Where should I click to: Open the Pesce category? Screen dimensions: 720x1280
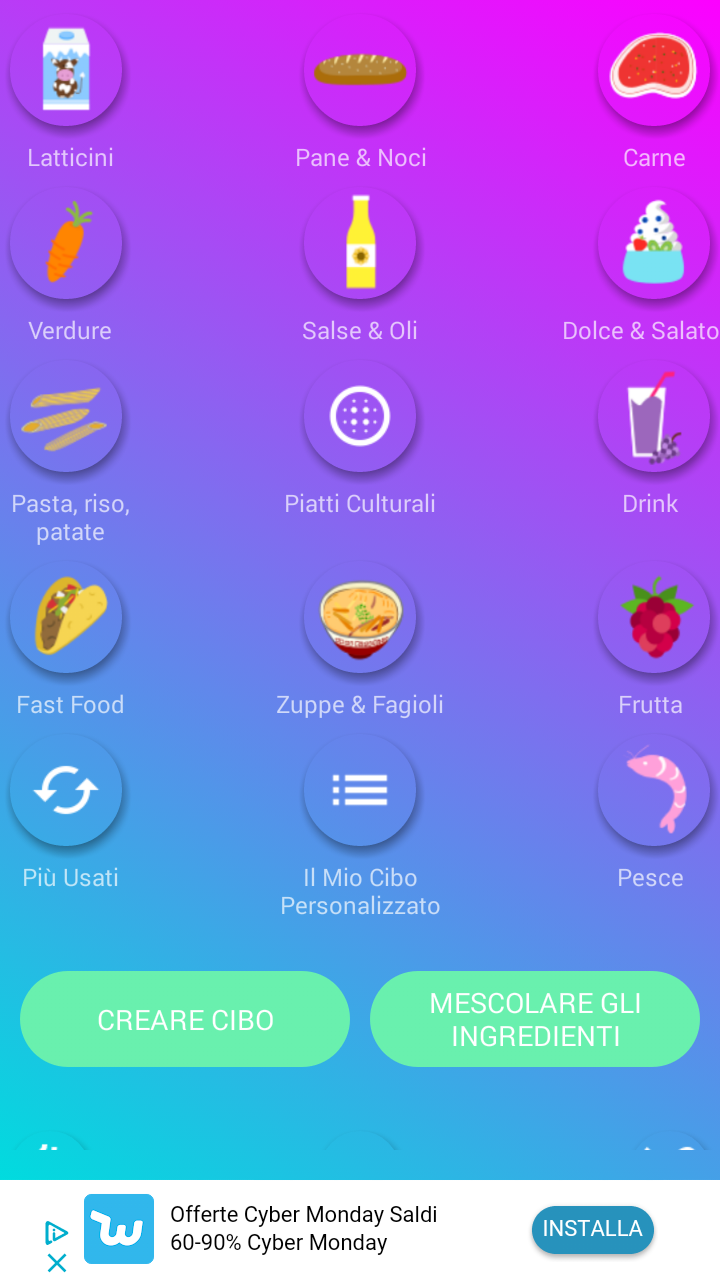coord(653,790)
